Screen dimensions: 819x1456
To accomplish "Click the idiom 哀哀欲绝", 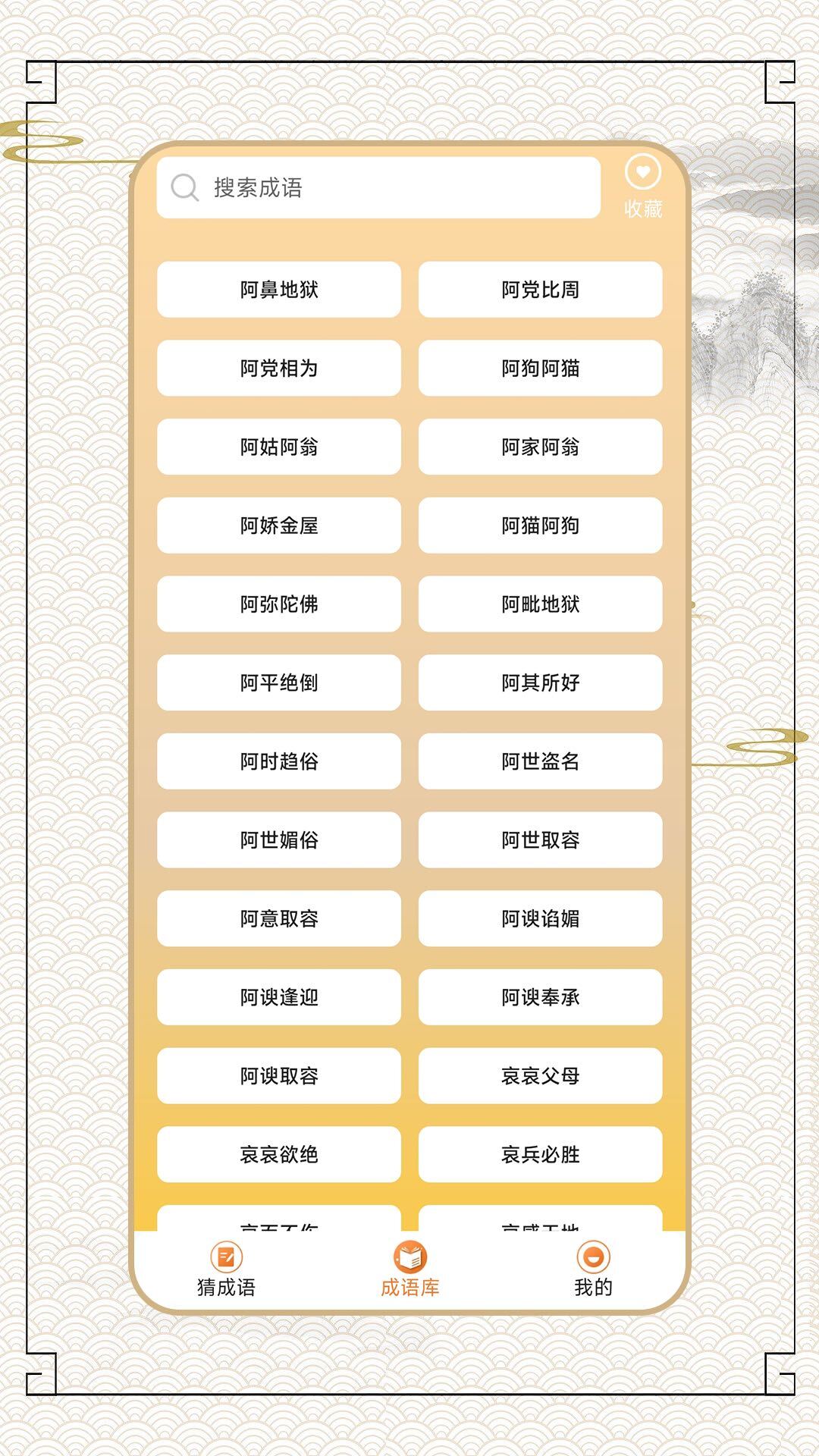I will click(x=279, y=1156).
